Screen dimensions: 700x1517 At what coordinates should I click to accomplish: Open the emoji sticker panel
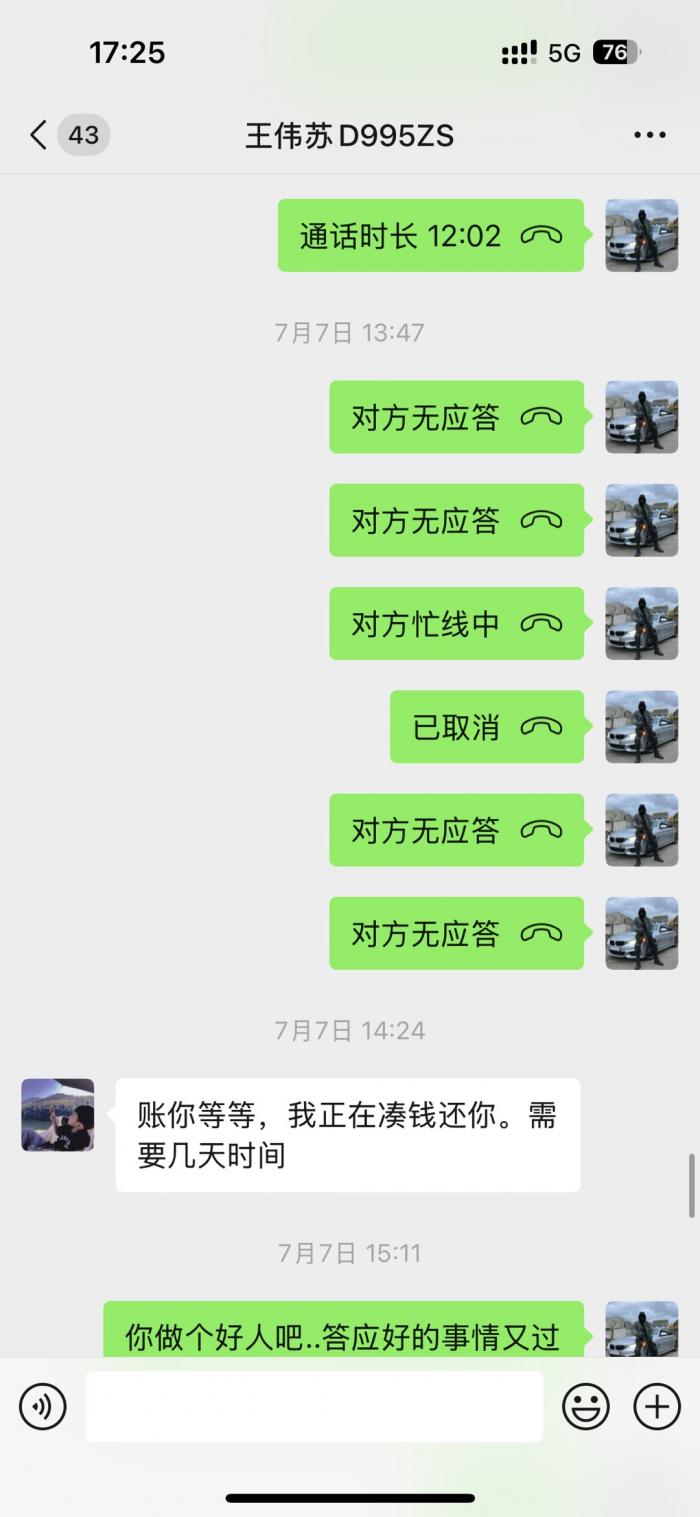[586, 1407]
